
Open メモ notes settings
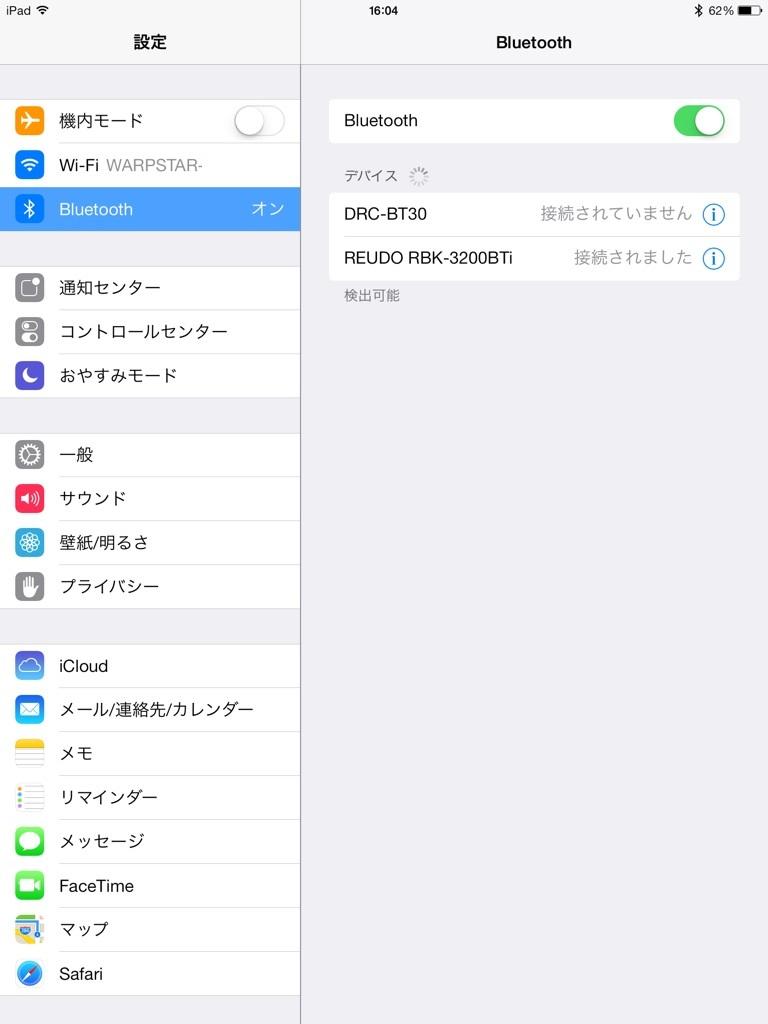[150, 753]
